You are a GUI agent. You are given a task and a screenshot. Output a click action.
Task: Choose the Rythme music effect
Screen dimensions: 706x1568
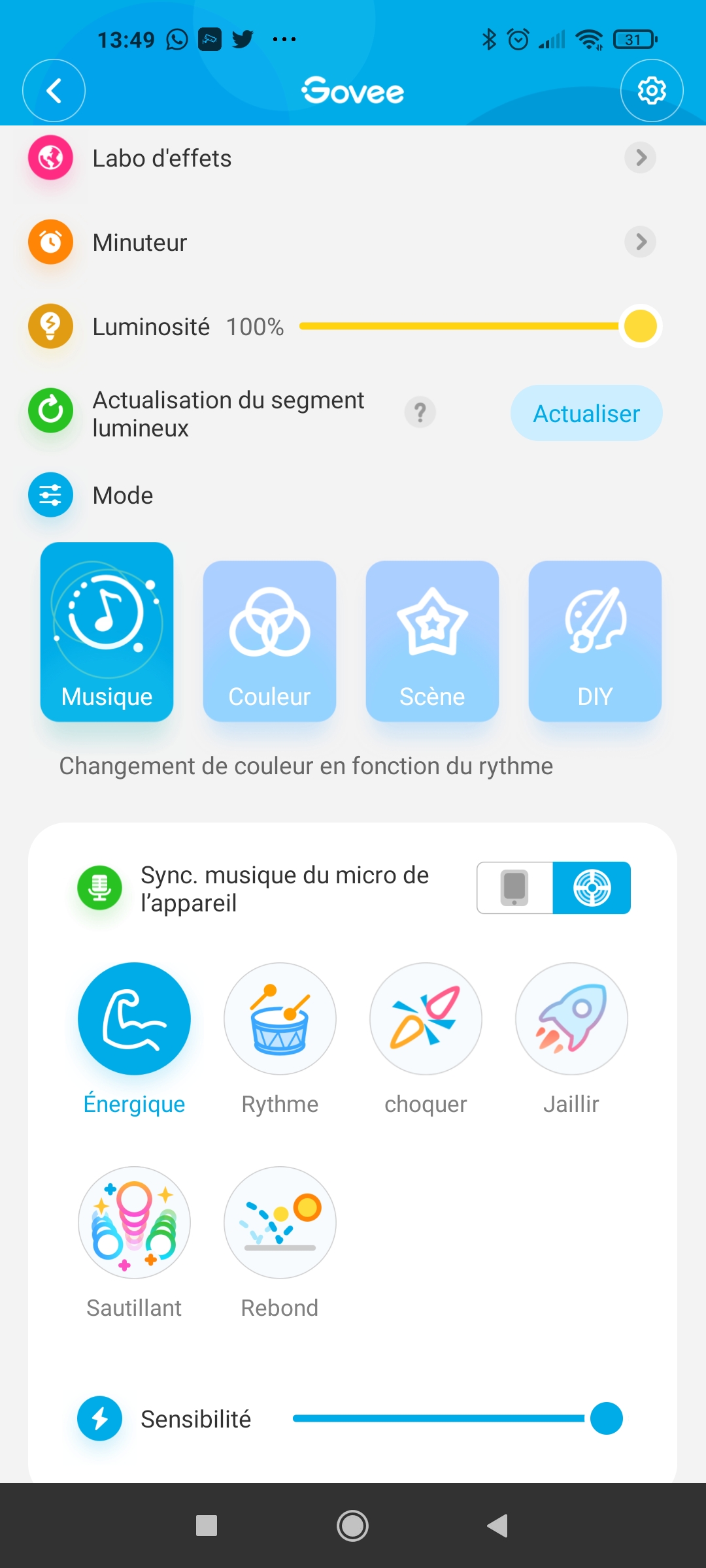coord(280,1039)
